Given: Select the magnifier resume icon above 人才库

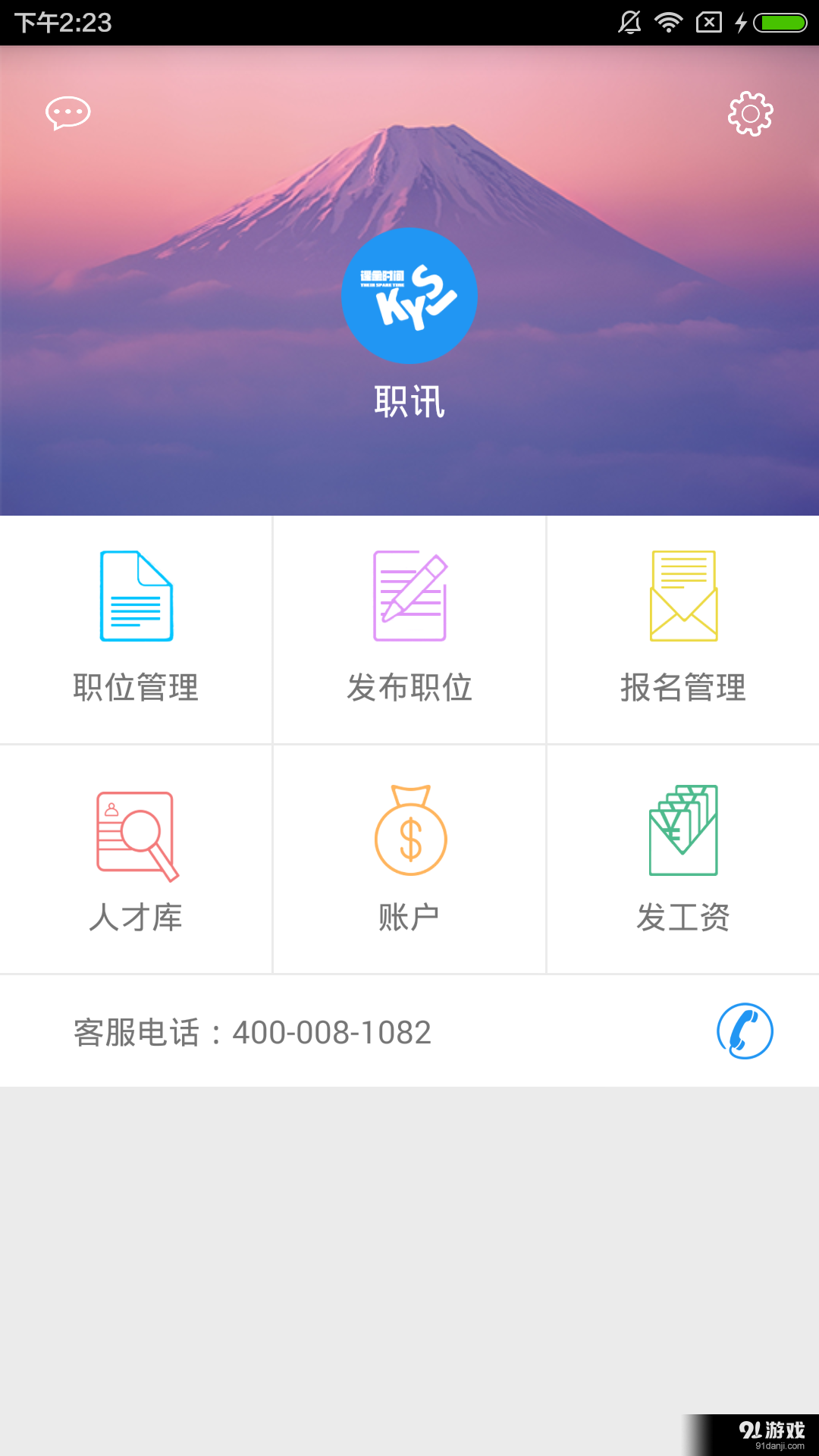Looking at the screenshot, I should [136, 830].
